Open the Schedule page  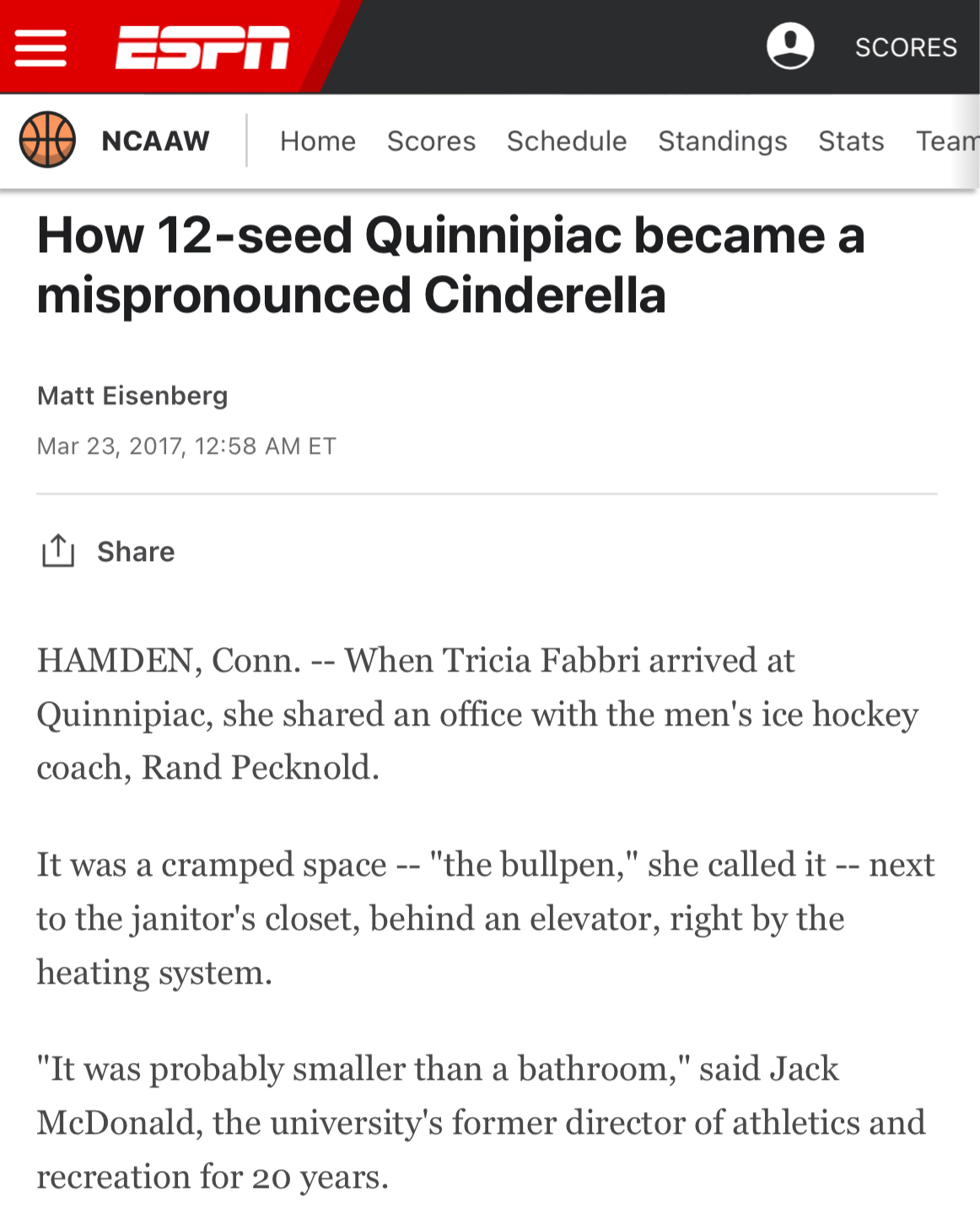point(567,141)
